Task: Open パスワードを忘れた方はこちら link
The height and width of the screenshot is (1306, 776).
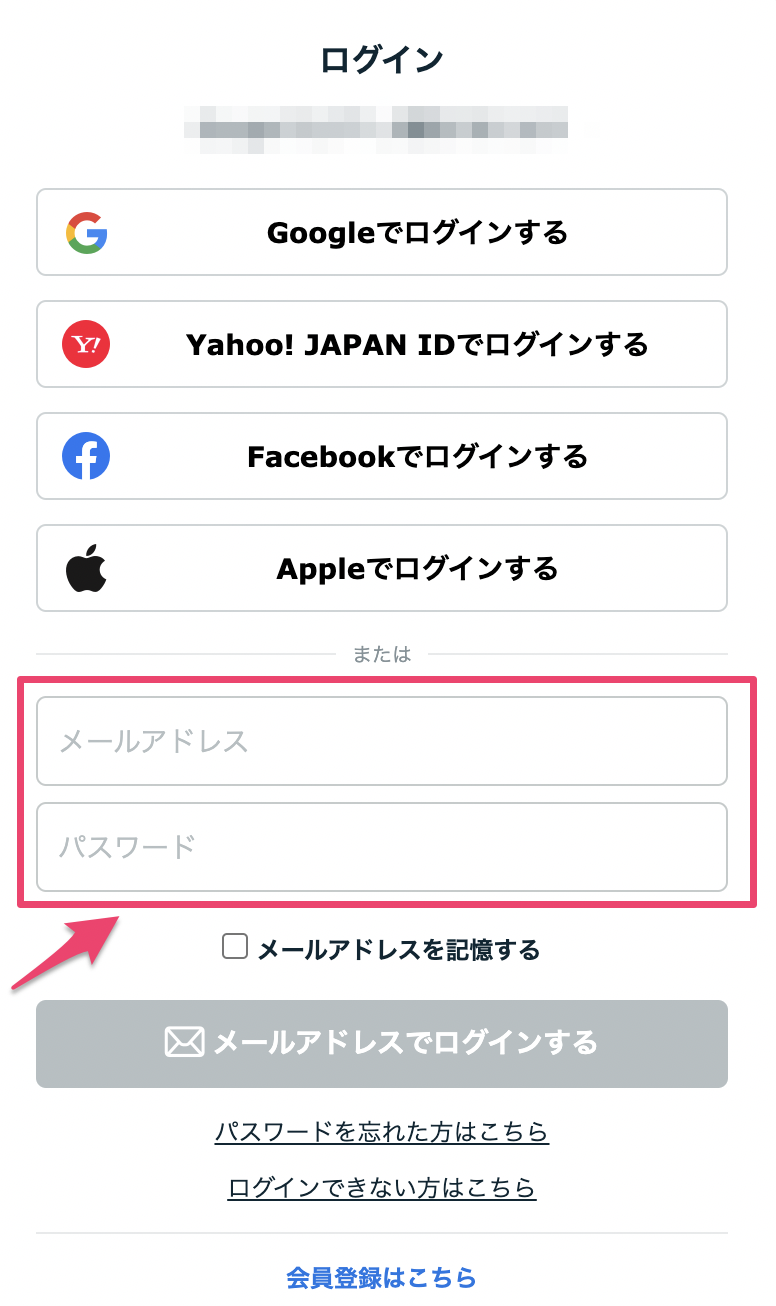Action: click(381, 1132)
